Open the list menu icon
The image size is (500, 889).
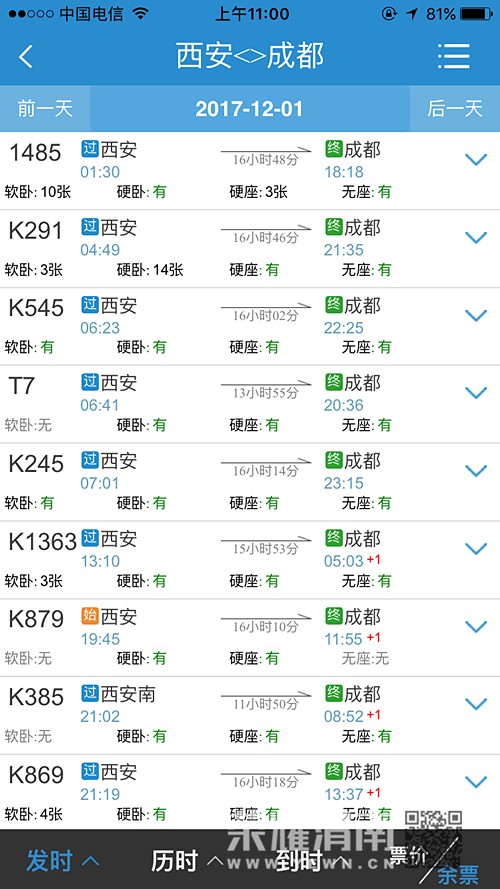pos(454,56)
